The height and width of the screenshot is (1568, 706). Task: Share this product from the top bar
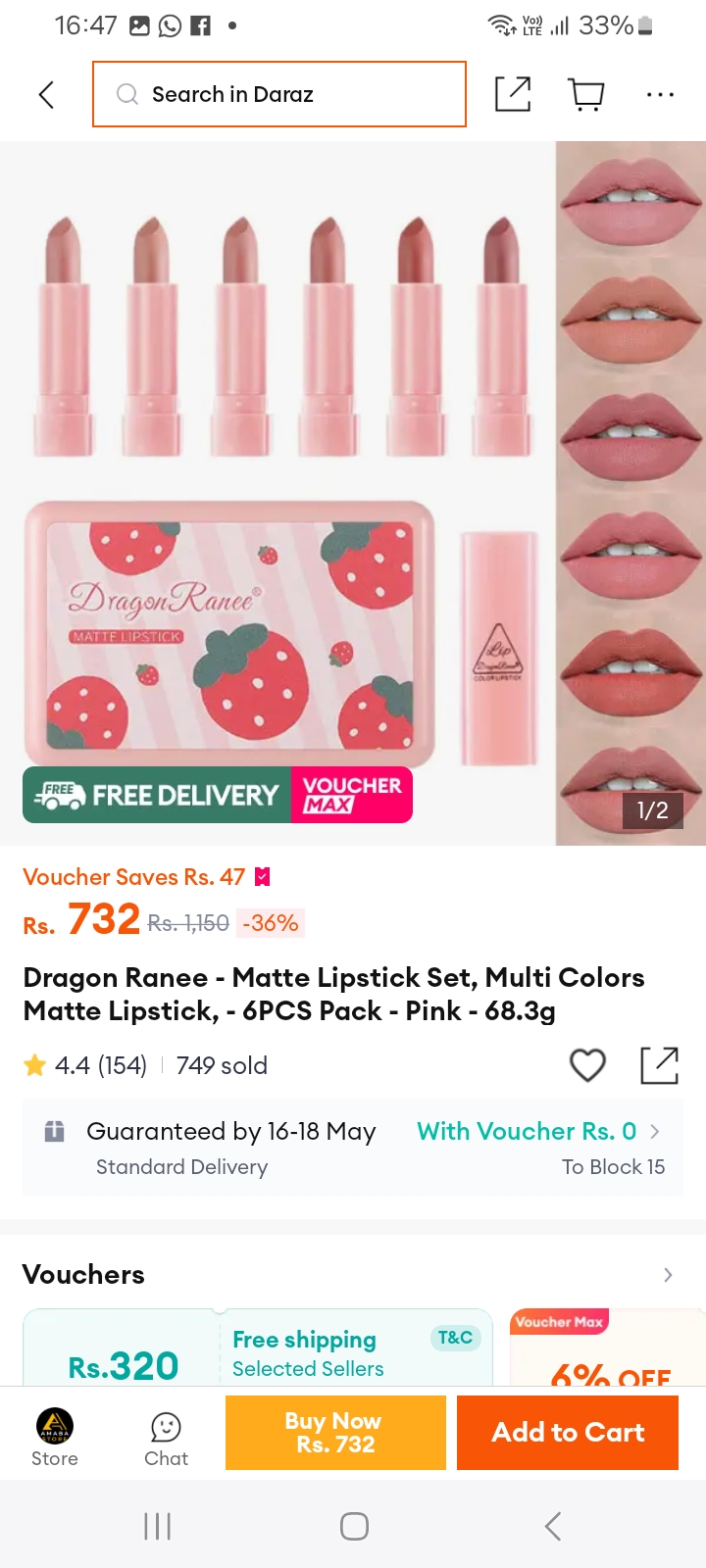click(x=513, y=94)
